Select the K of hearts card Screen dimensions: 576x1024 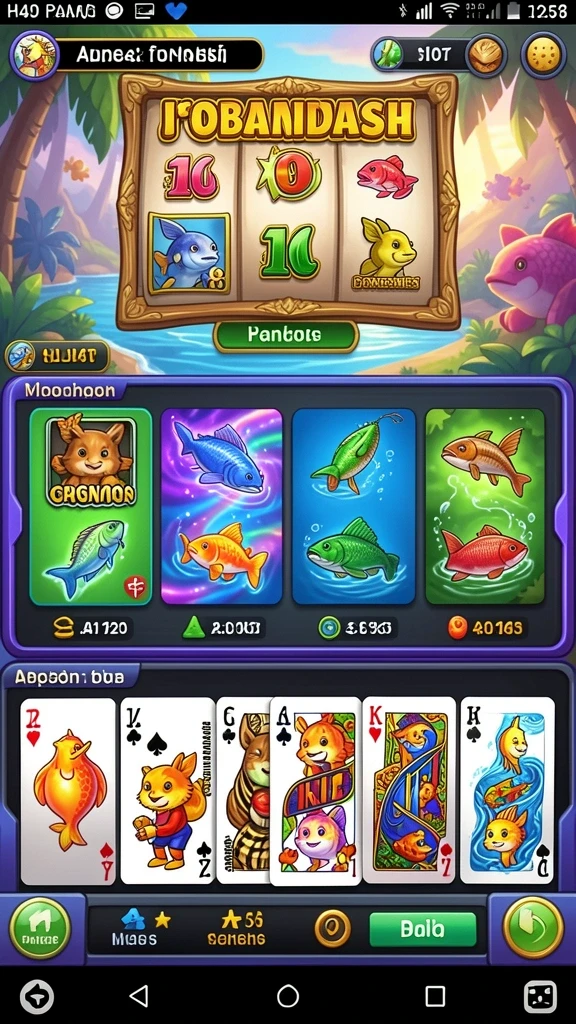click(x=409, y=790)
